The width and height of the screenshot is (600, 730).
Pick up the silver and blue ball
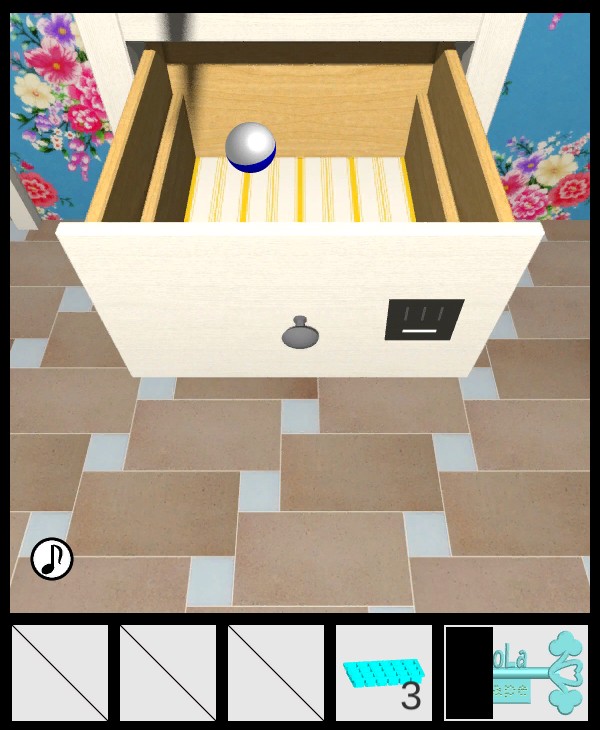coord(250,147)
